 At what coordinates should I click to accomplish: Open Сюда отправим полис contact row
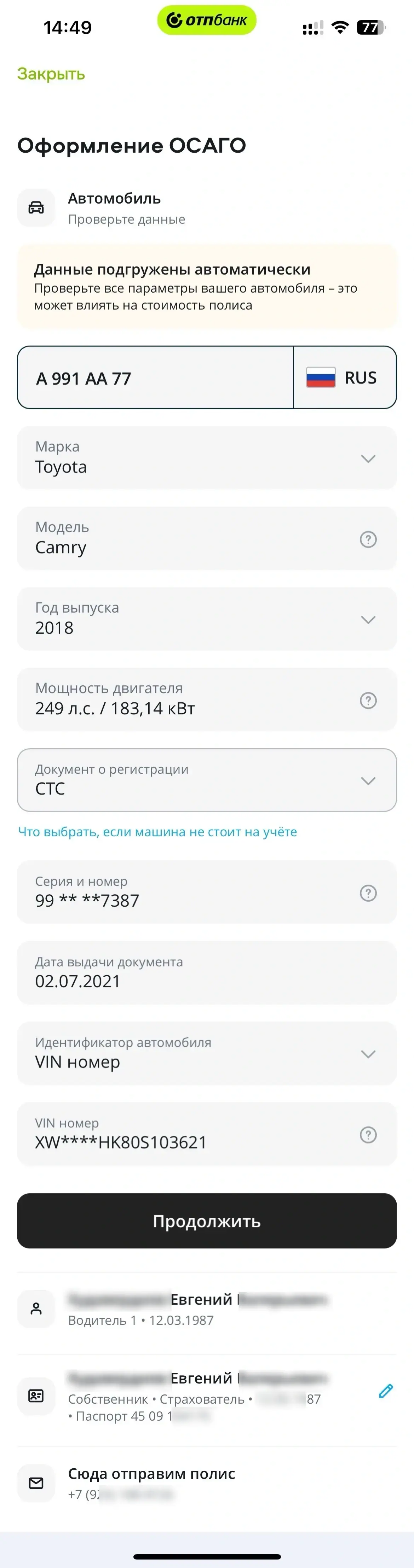coord(206,1484)
